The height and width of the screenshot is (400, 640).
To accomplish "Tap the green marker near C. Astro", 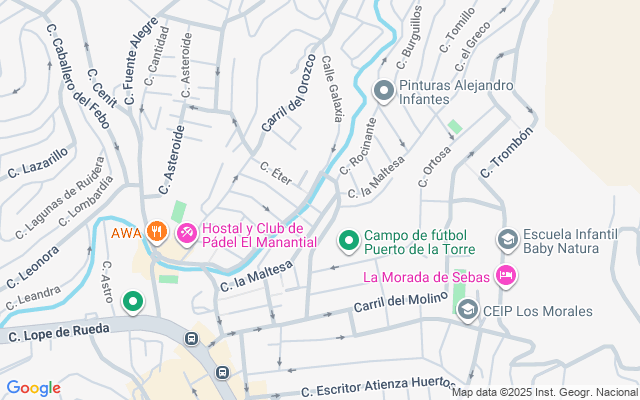I will point(132,301).
